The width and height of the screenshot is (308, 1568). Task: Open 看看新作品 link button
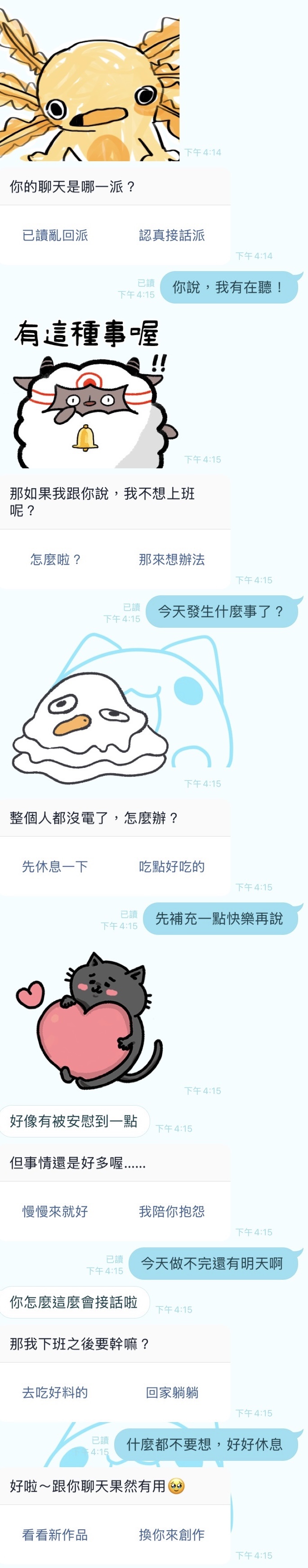55,1535
